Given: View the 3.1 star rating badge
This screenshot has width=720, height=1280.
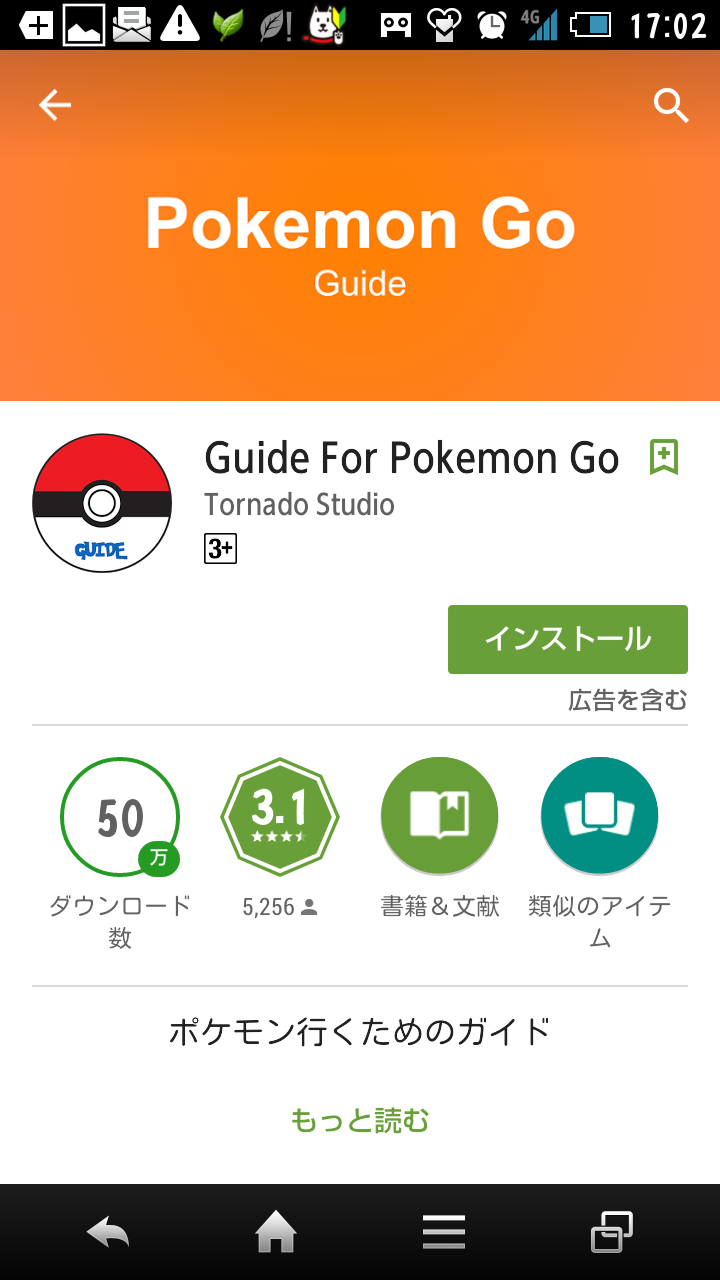Looking at the screenshot, I should [280, 817].
